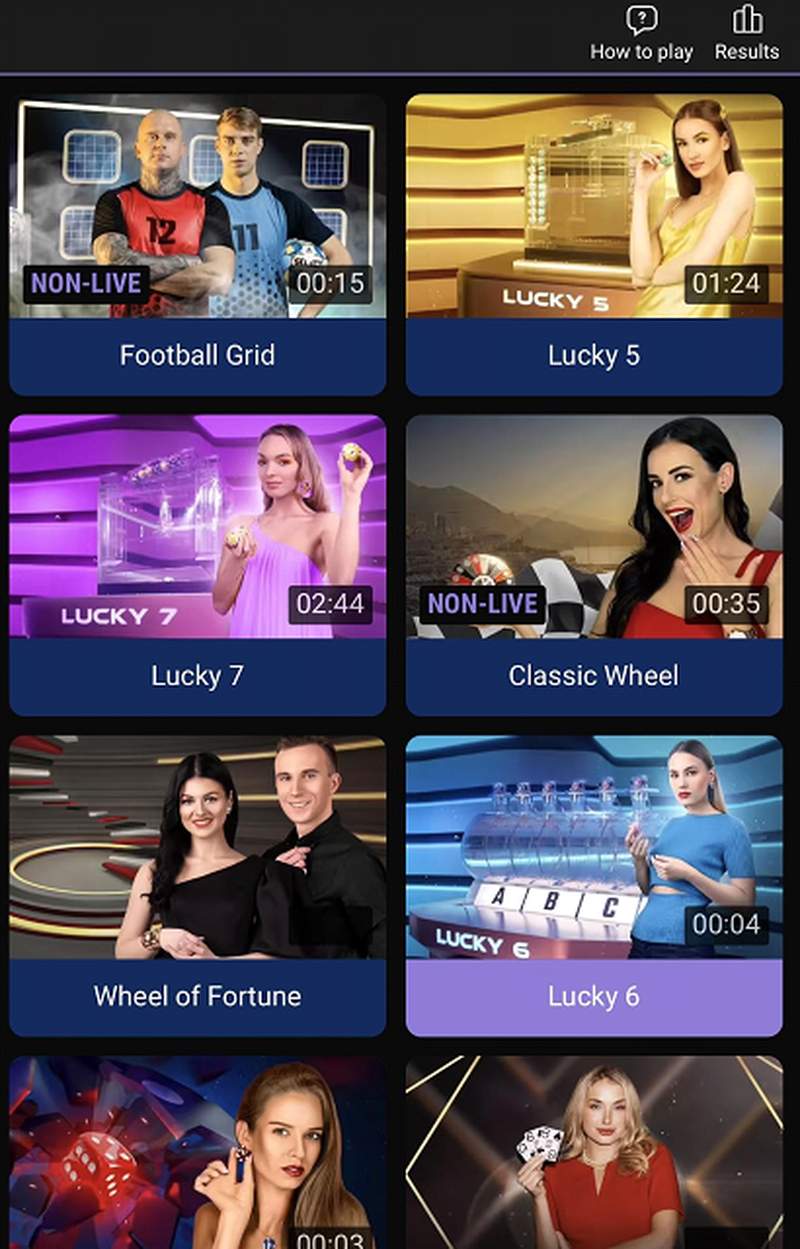Click the How to play question mark icon
Screen dimensions: 800x1249
(x=641, y=19)
